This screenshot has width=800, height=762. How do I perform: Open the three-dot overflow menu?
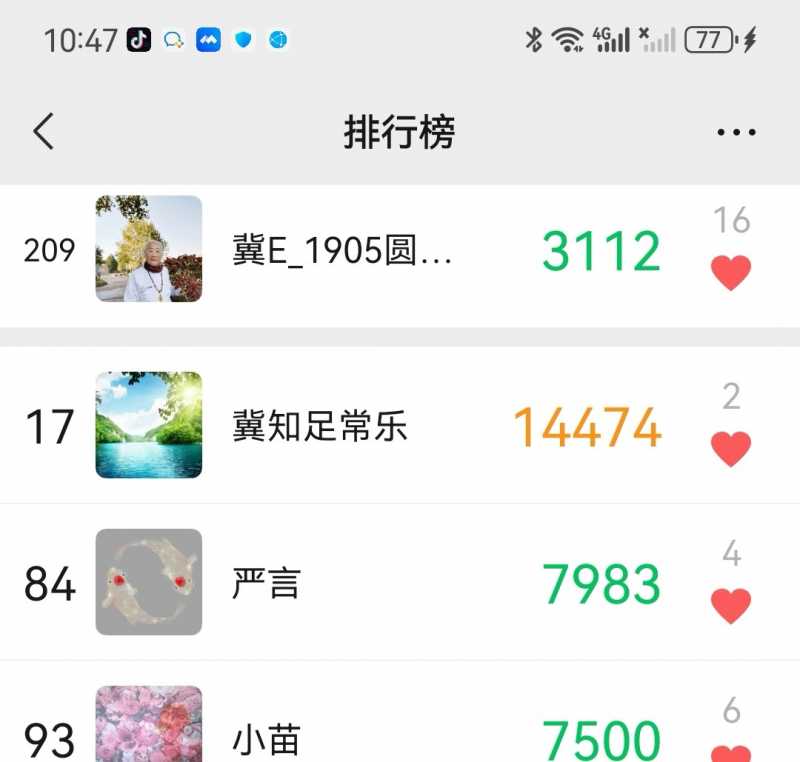tap(736, 132)
